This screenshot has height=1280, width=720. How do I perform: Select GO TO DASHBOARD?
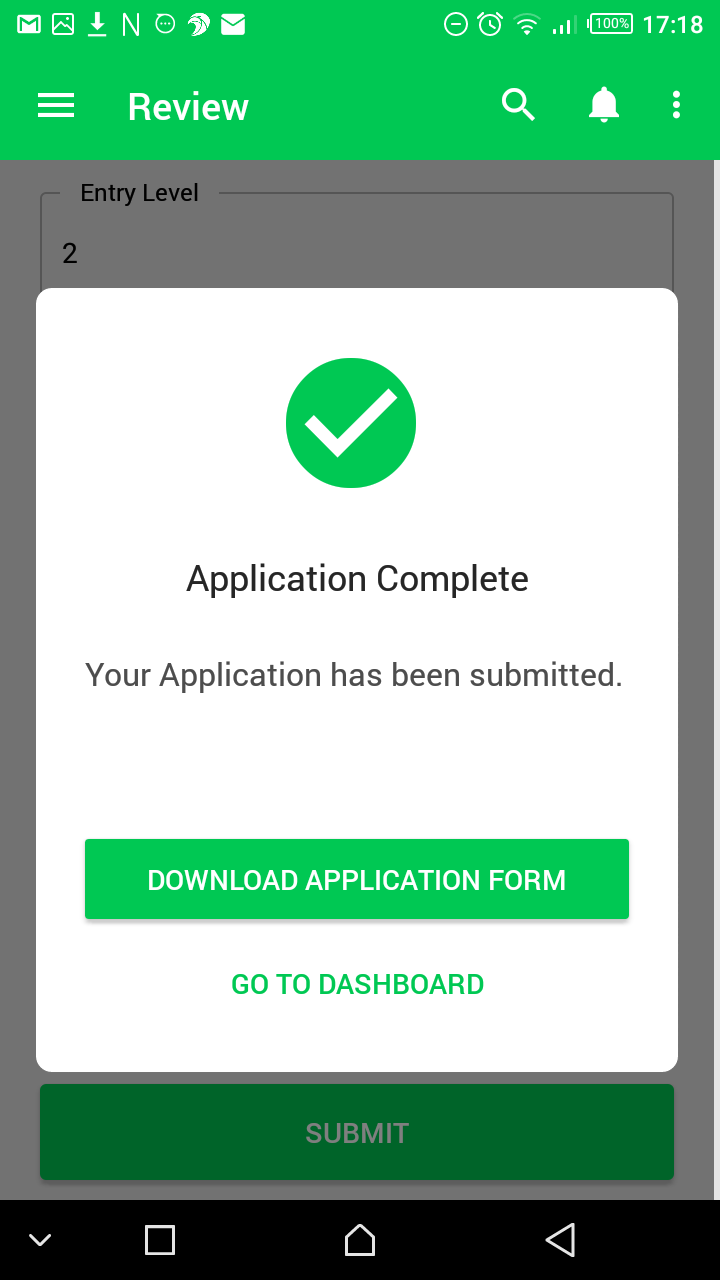click(x=357, y=983)
